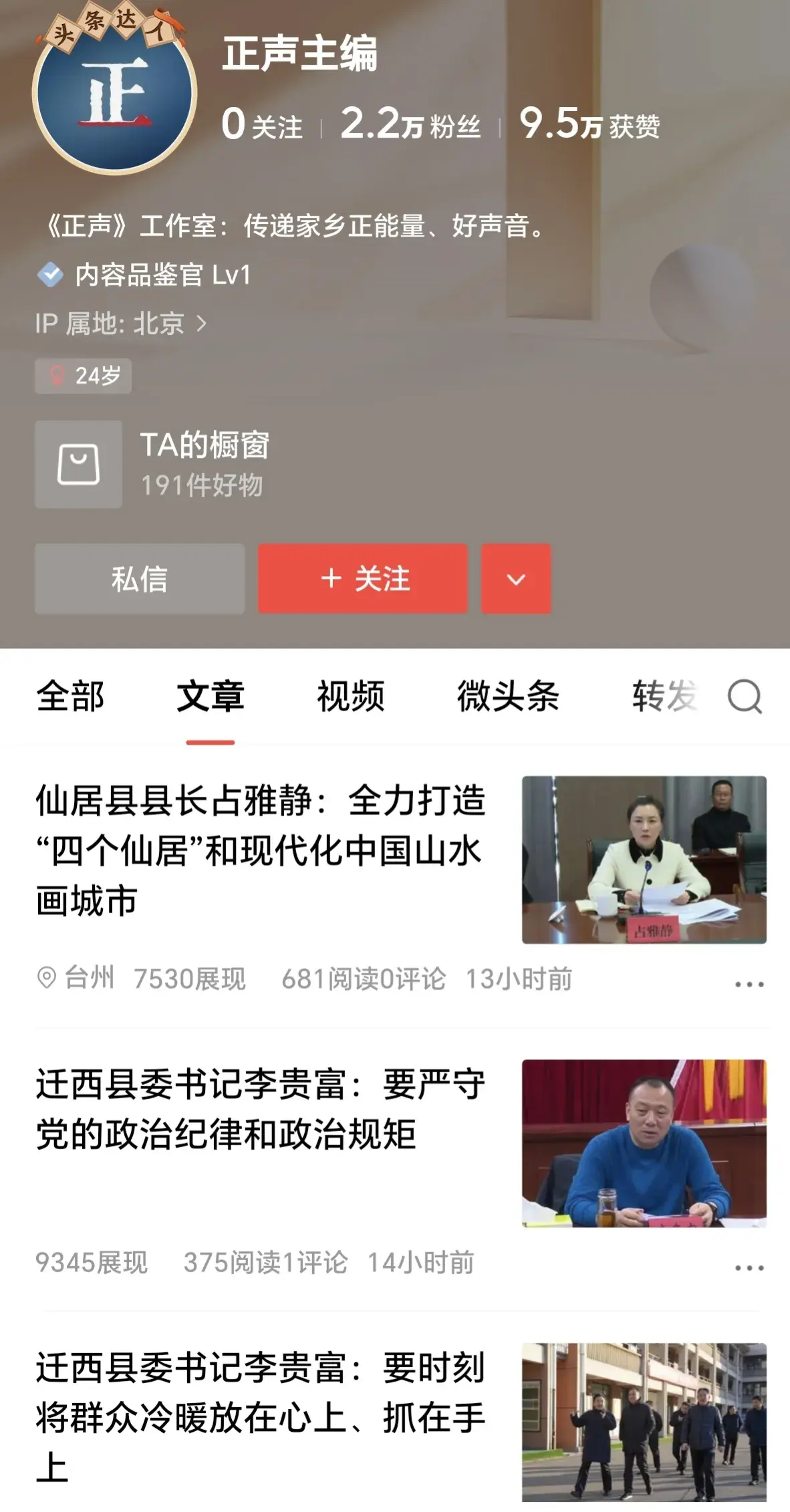790x1512 pixels.
Task: Switch to the 视频 tab
Action: point(351,697)
